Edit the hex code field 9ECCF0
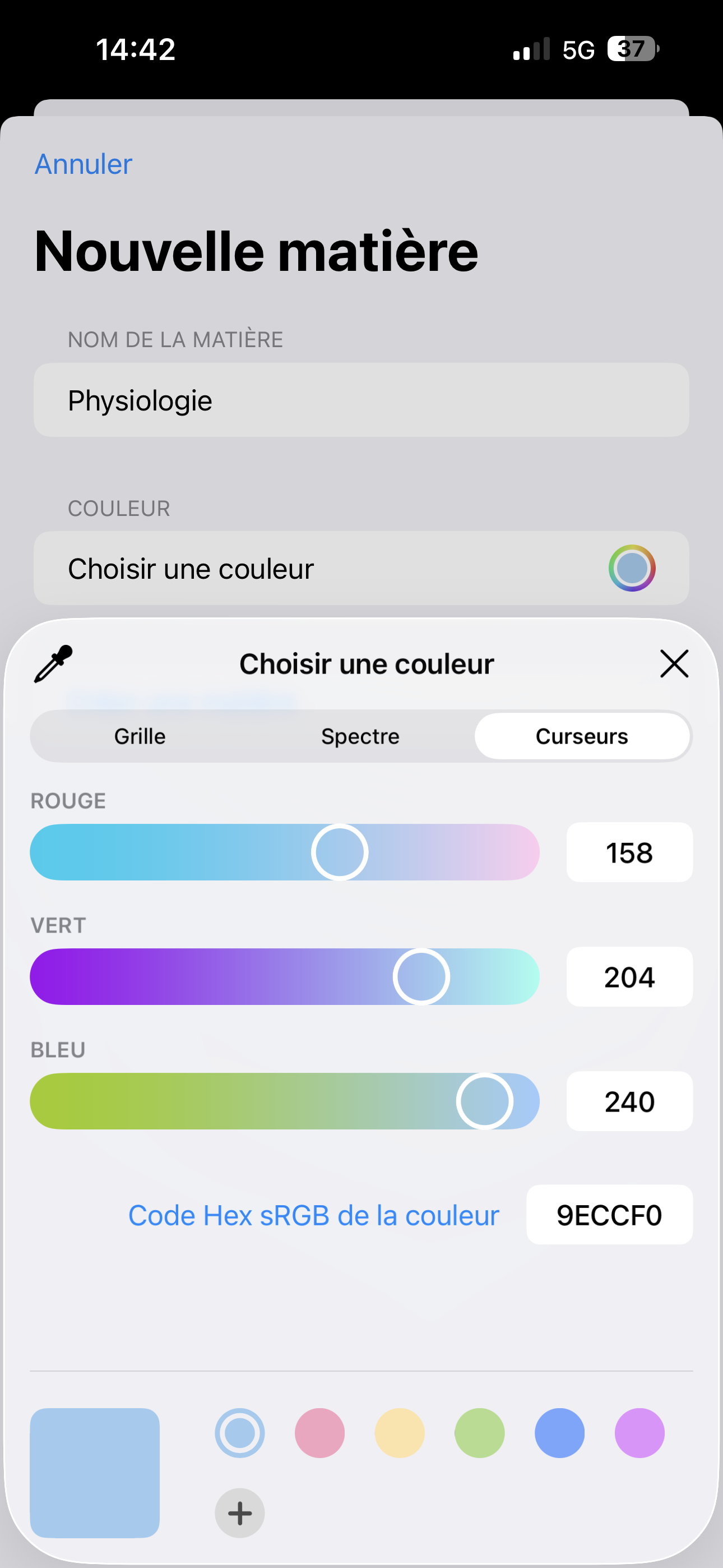This screenshot has height=1568, width=723. [x=609, y=1215]
